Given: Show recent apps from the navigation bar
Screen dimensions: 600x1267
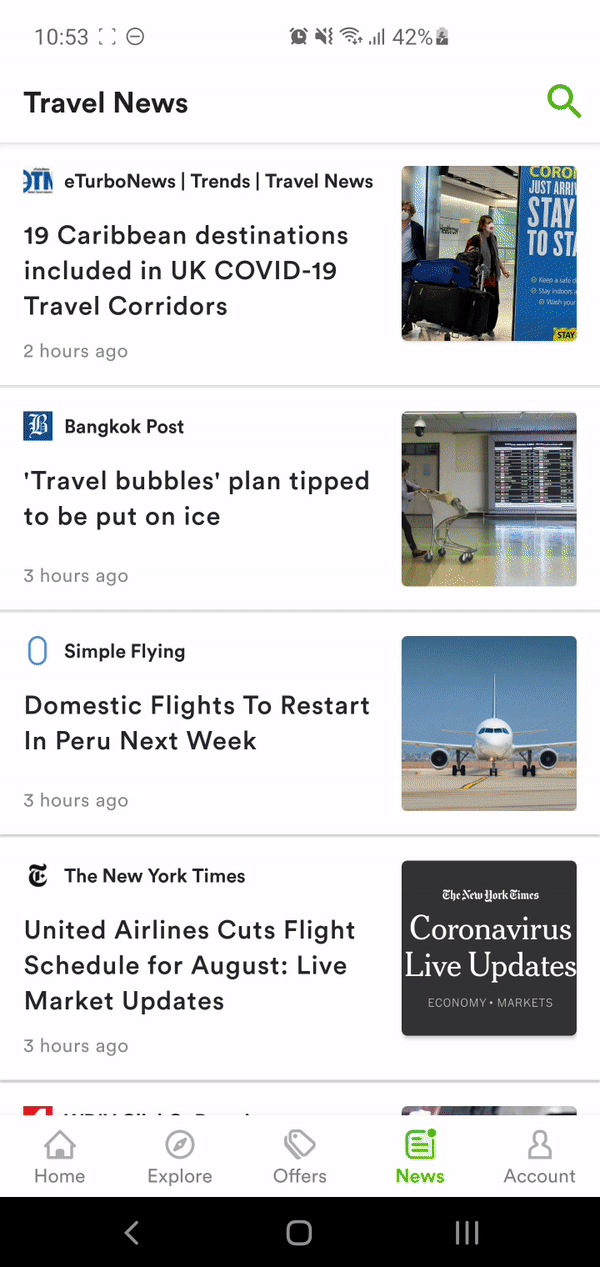Looking at the screenshot, I should click(x=467, y=1233).
